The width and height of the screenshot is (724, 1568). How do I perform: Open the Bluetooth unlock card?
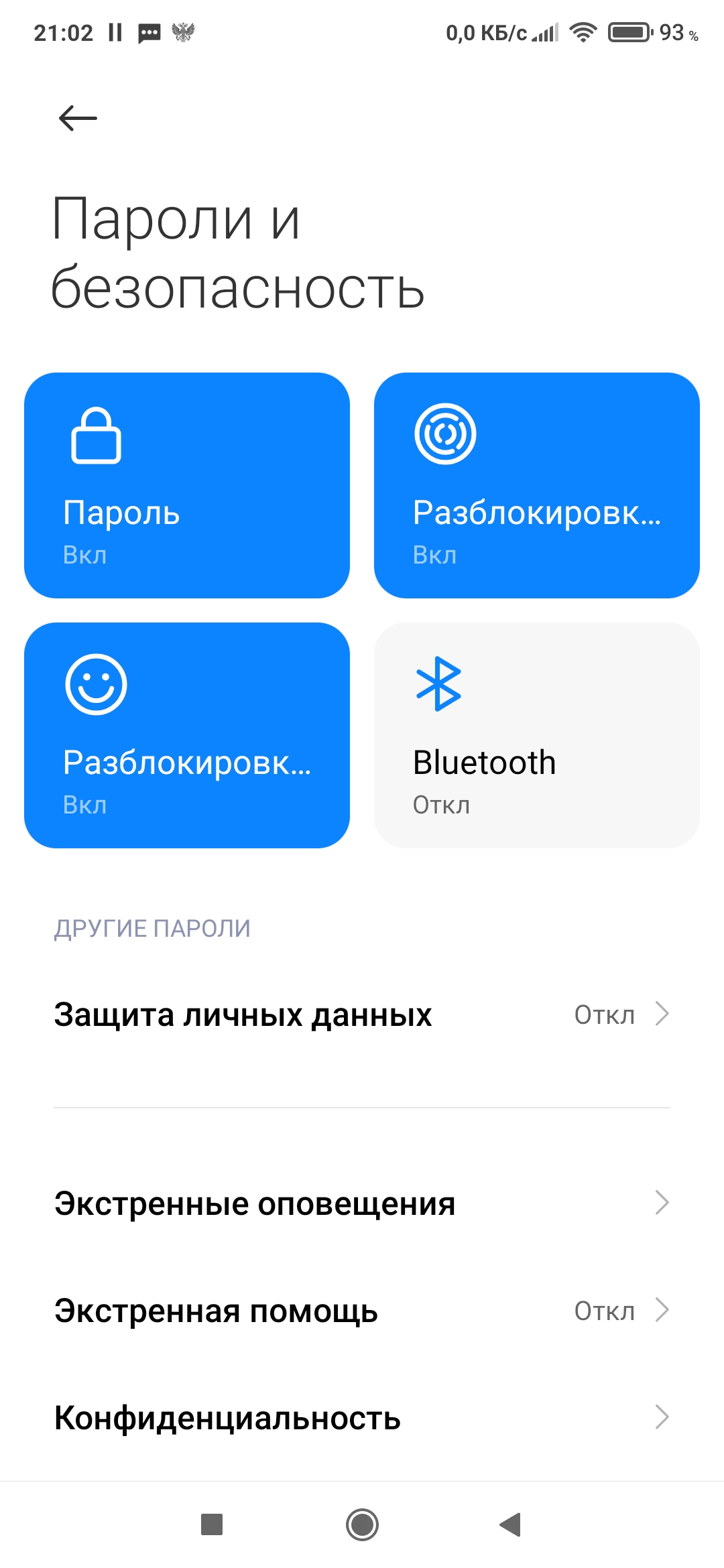click(536, 735)
